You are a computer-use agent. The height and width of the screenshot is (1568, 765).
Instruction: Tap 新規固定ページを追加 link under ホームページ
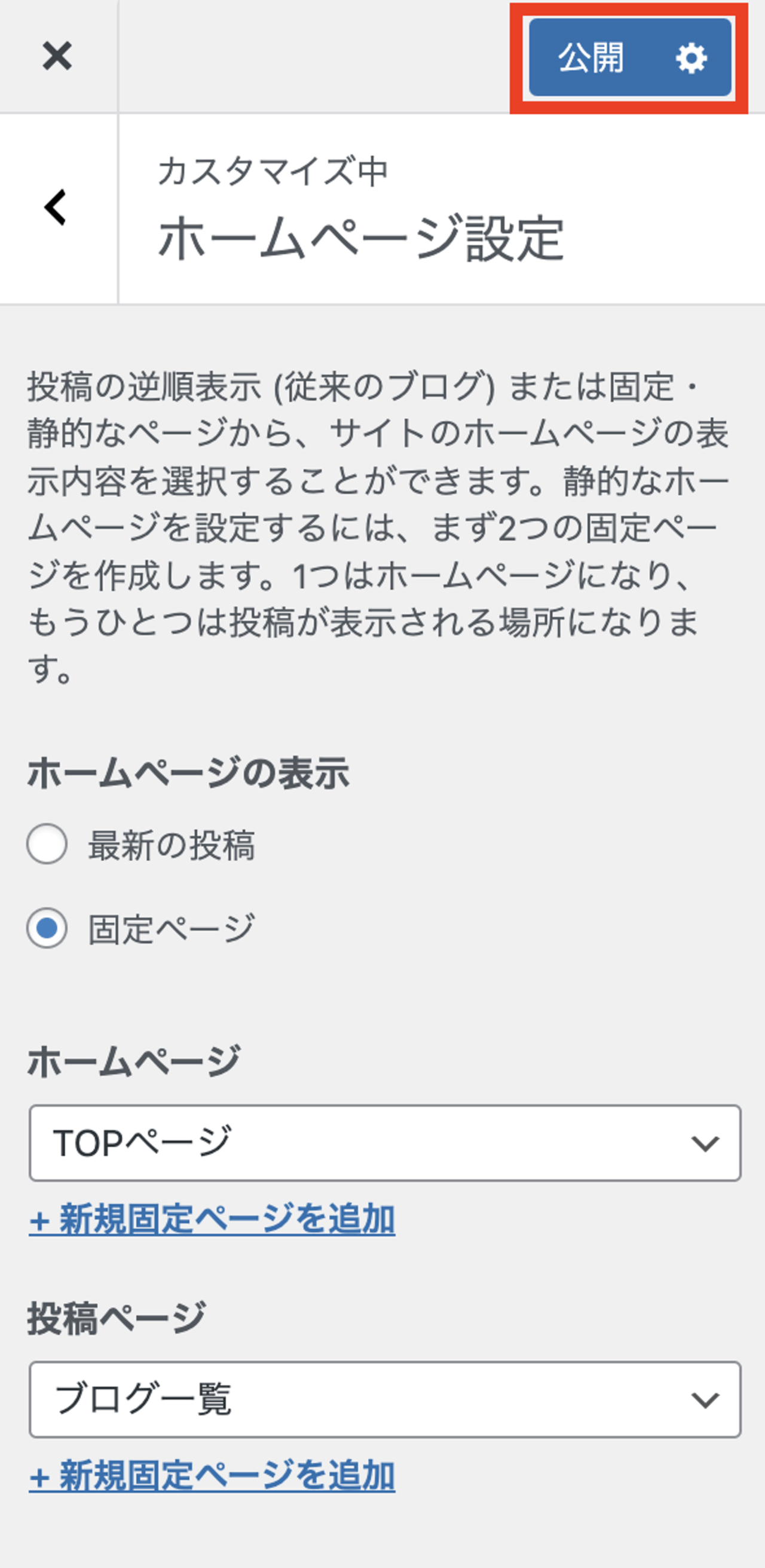pyautogui.click(x=212, y=1220)
